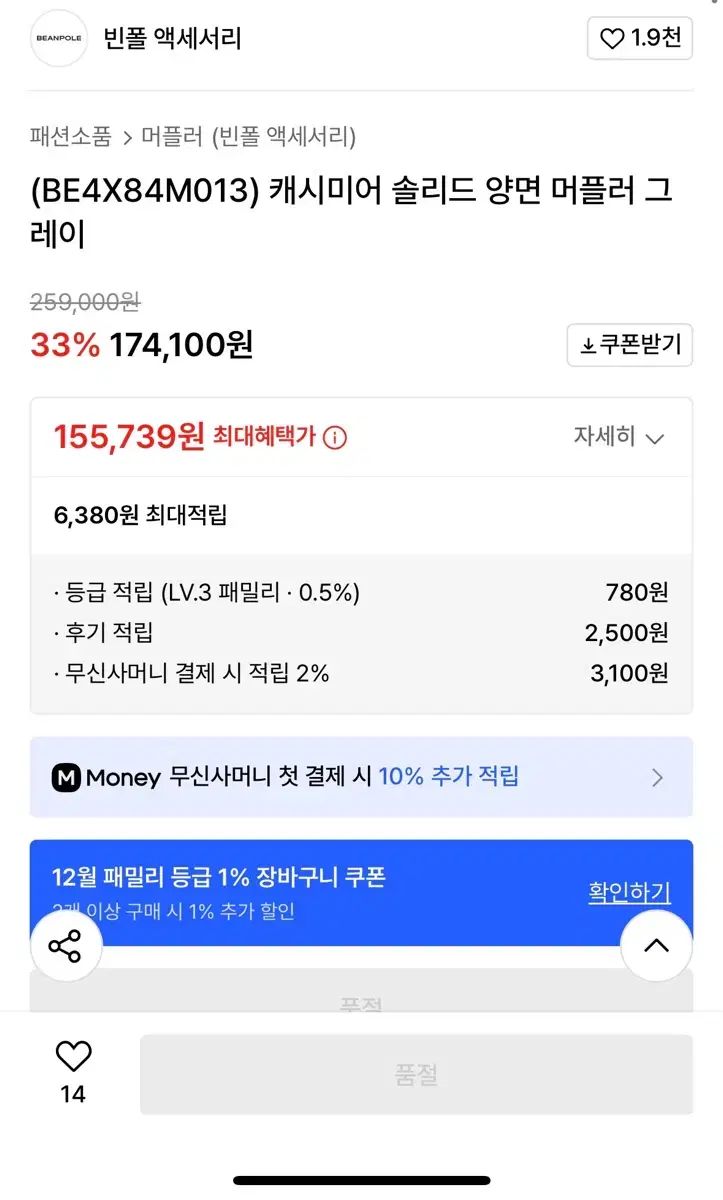
Task: Jump back to top with the up arrow
Action: 656,946
